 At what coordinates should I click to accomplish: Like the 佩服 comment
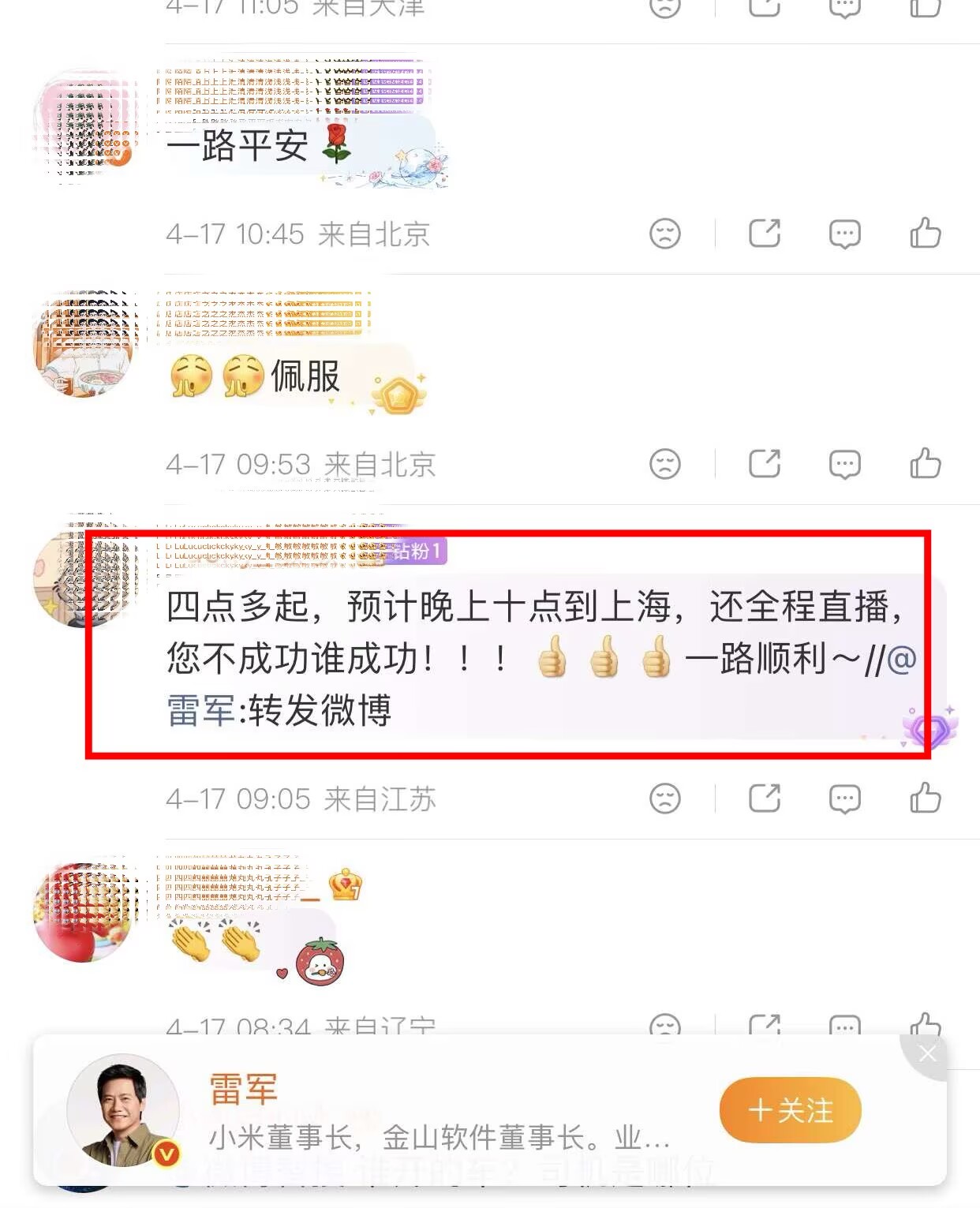coord(925,464)
